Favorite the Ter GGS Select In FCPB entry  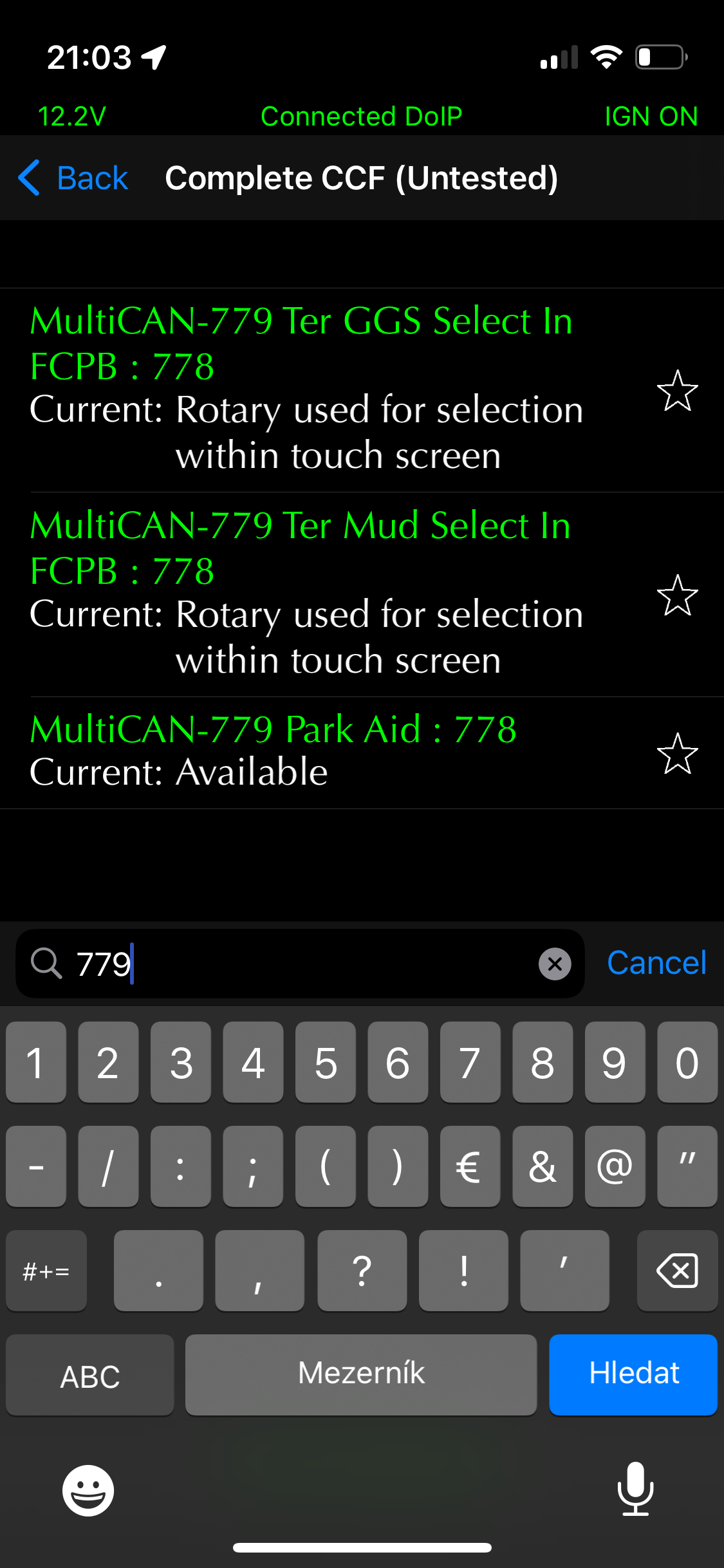(677, 391)
